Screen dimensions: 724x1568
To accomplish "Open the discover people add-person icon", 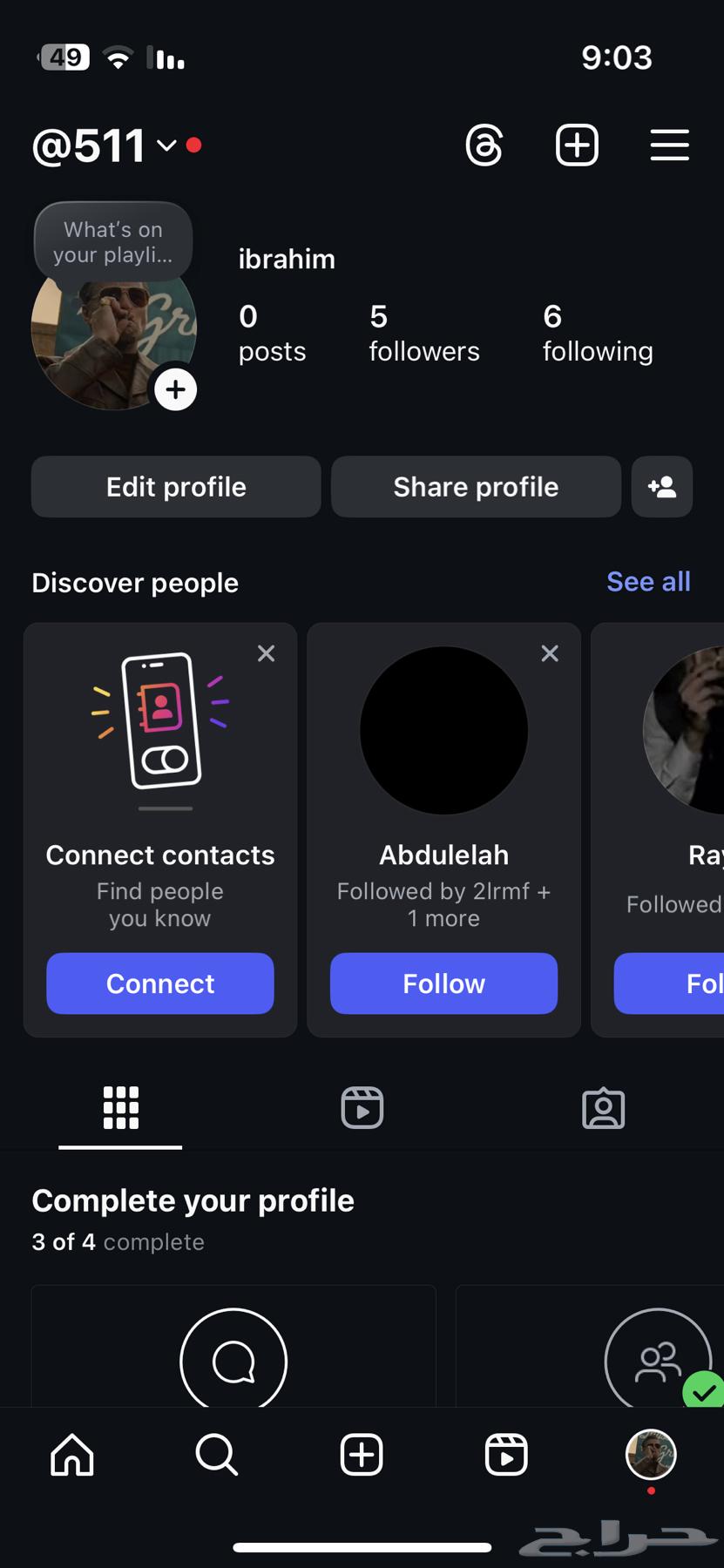I will pyautogui.click(x=662, y=487).
